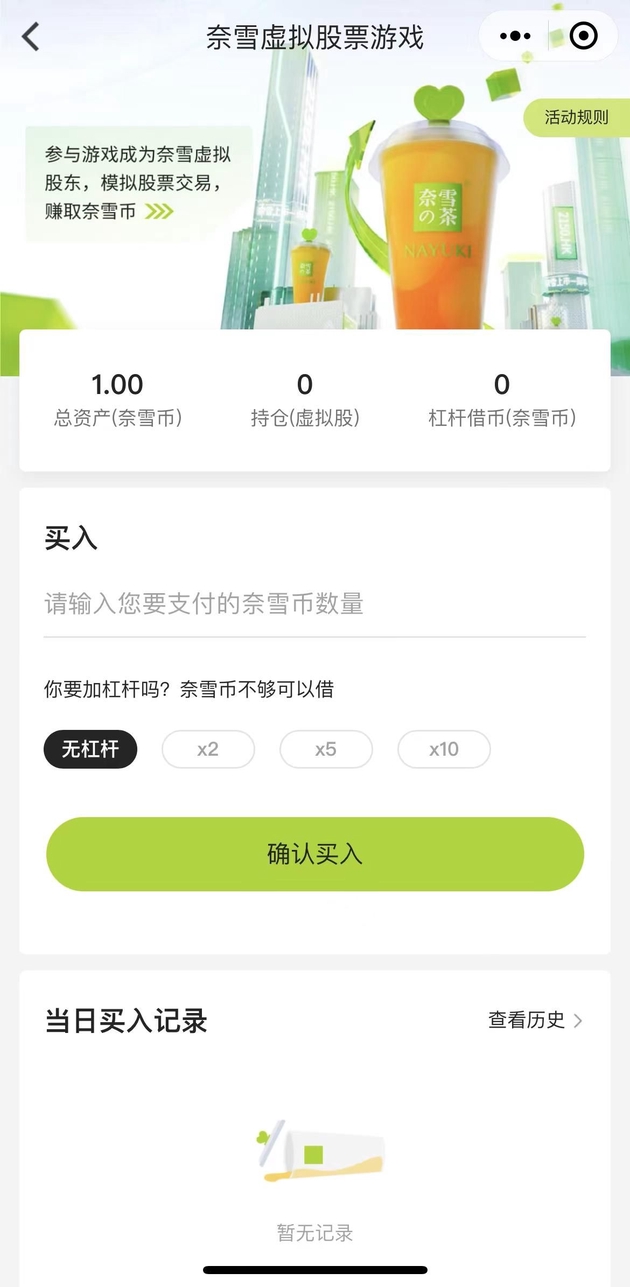
Task: Select the 无杠杆 option
Action: click(x=90, y=749)
